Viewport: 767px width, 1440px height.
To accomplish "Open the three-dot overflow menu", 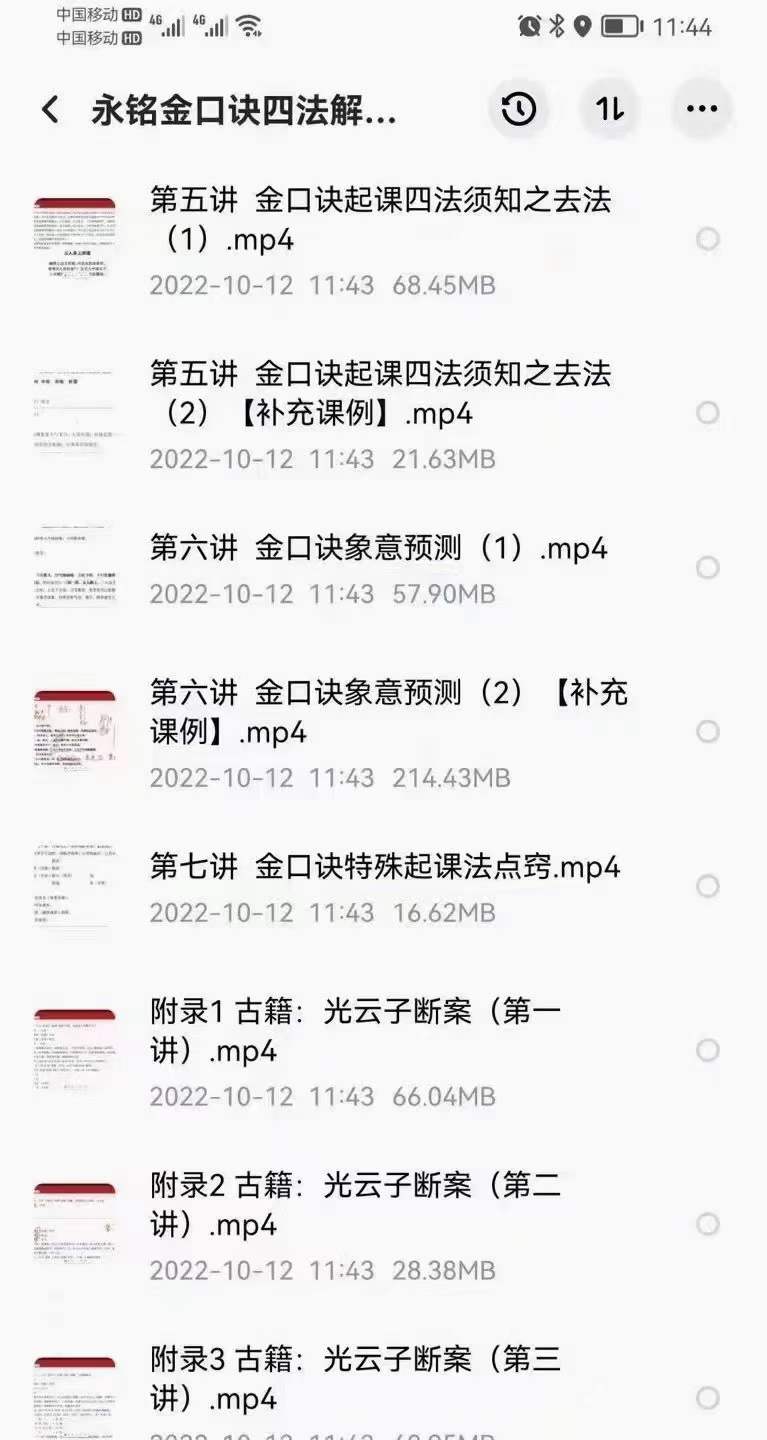I will pos(702,110).
